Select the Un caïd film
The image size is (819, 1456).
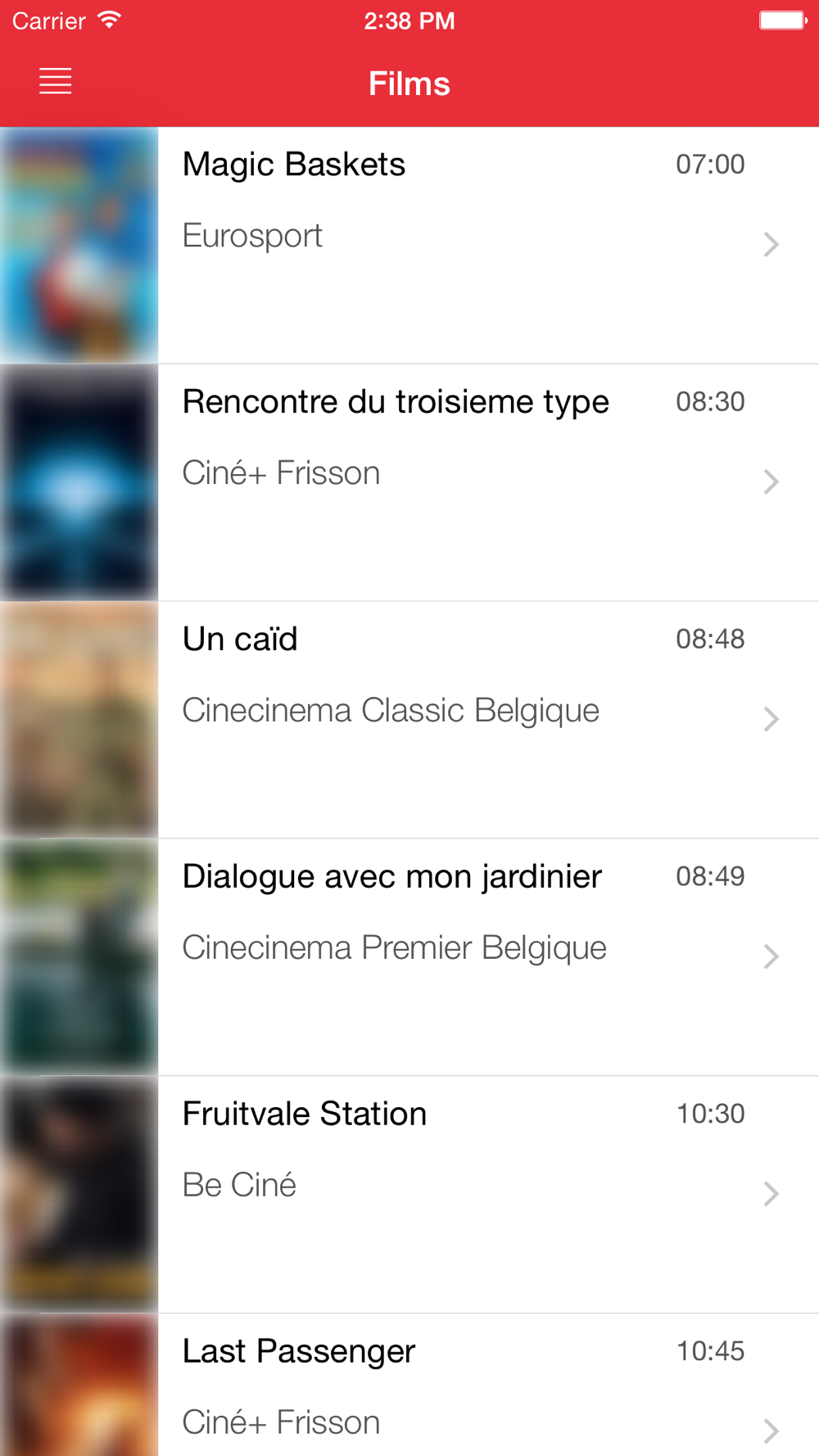click(409, 721)
